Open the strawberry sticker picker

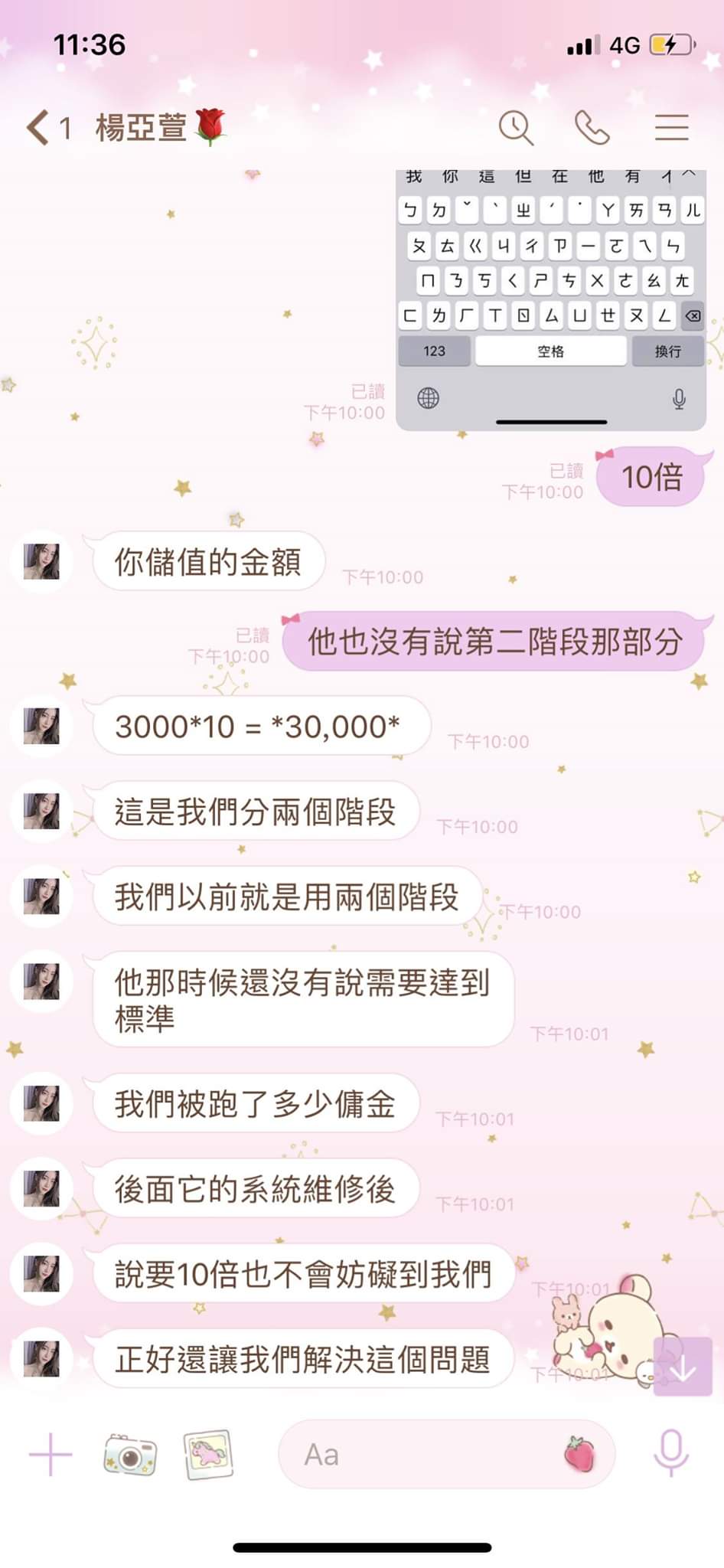(579, 1454)
